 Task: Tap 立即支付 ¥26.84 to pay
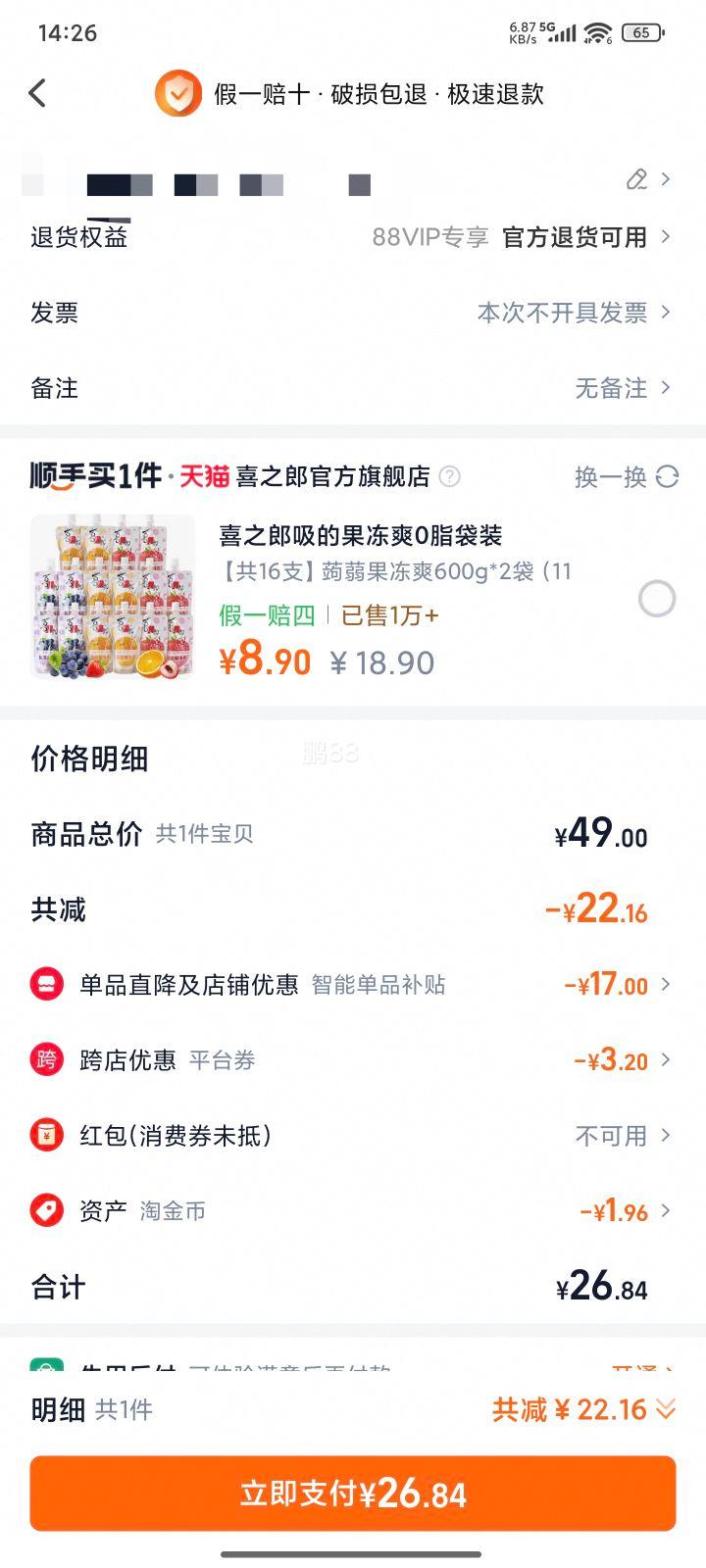tap(353, 1494)
